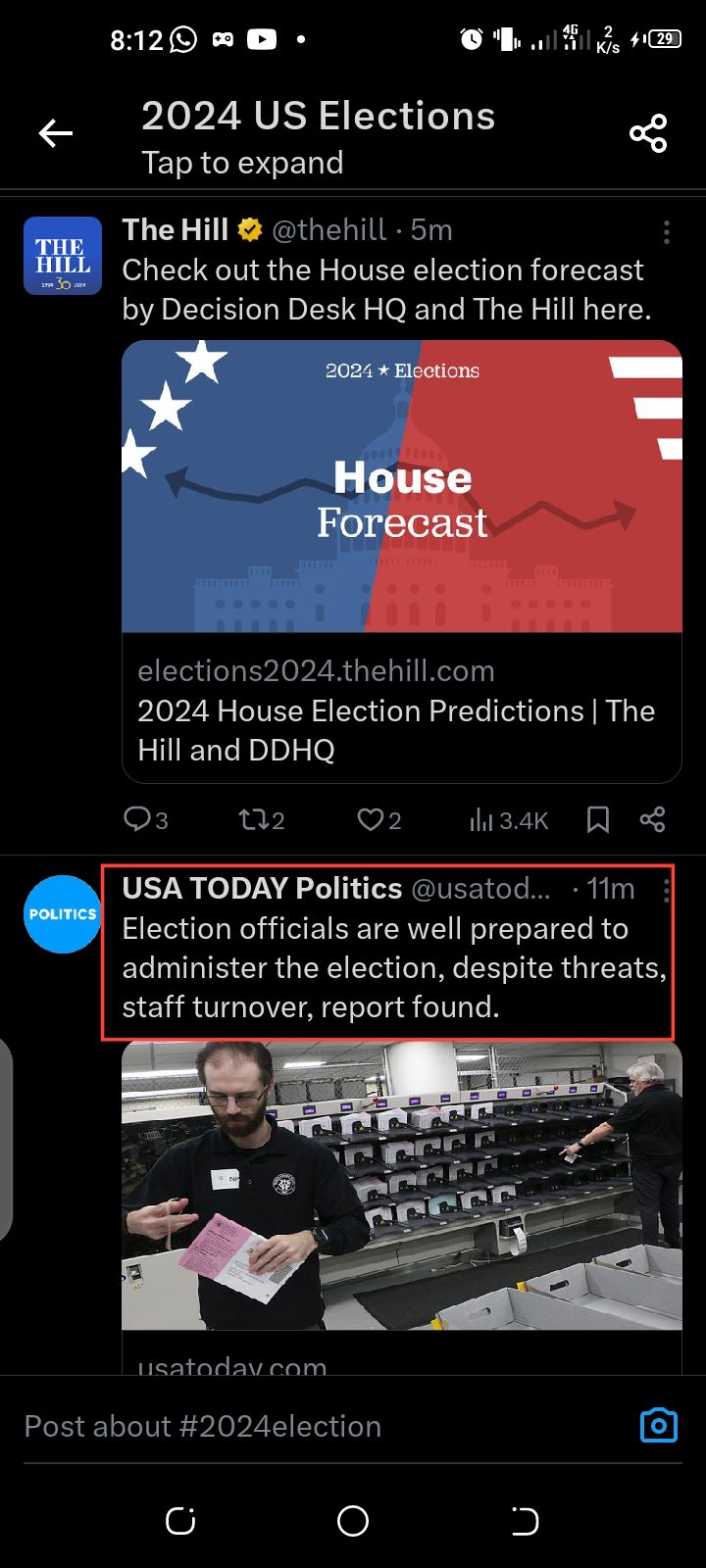The height and width of the screenshot is (1568, 706).
Task: Open overflow menu on The Hill's post
Action: click(x=667, y=232)
